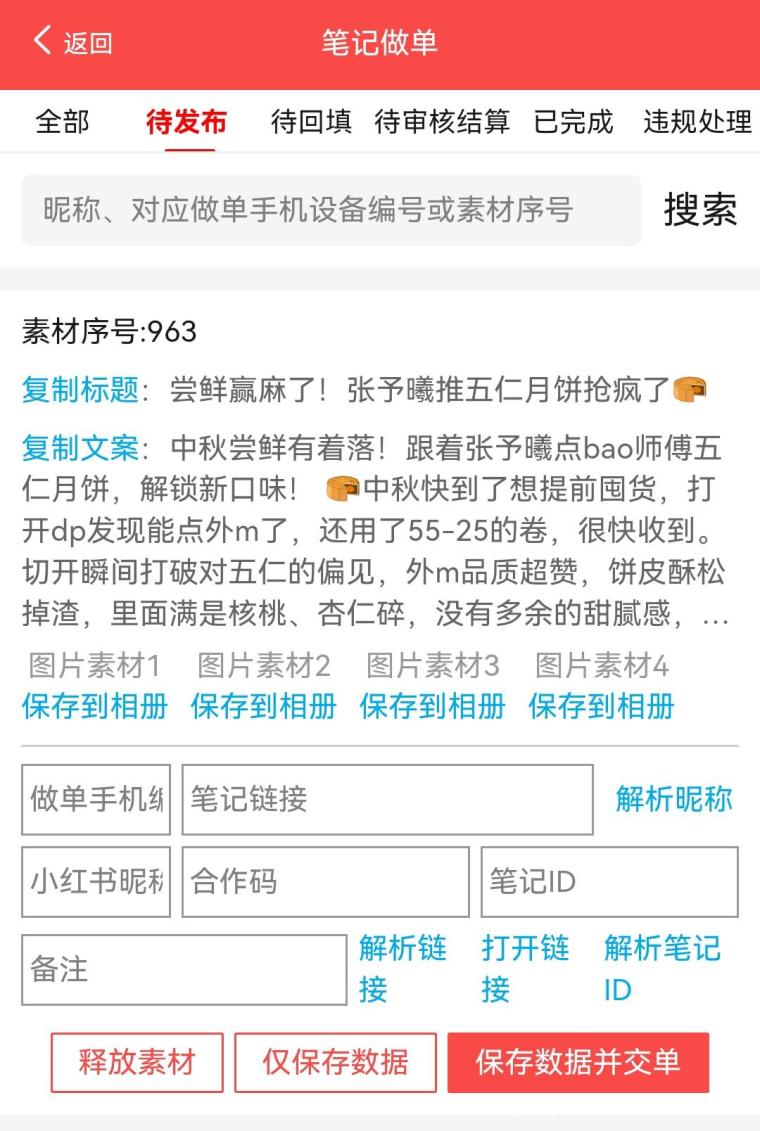Viewport: 760px width, 1131px height.
Task: Switch to the 全部 tab
Action: point(62,122)
